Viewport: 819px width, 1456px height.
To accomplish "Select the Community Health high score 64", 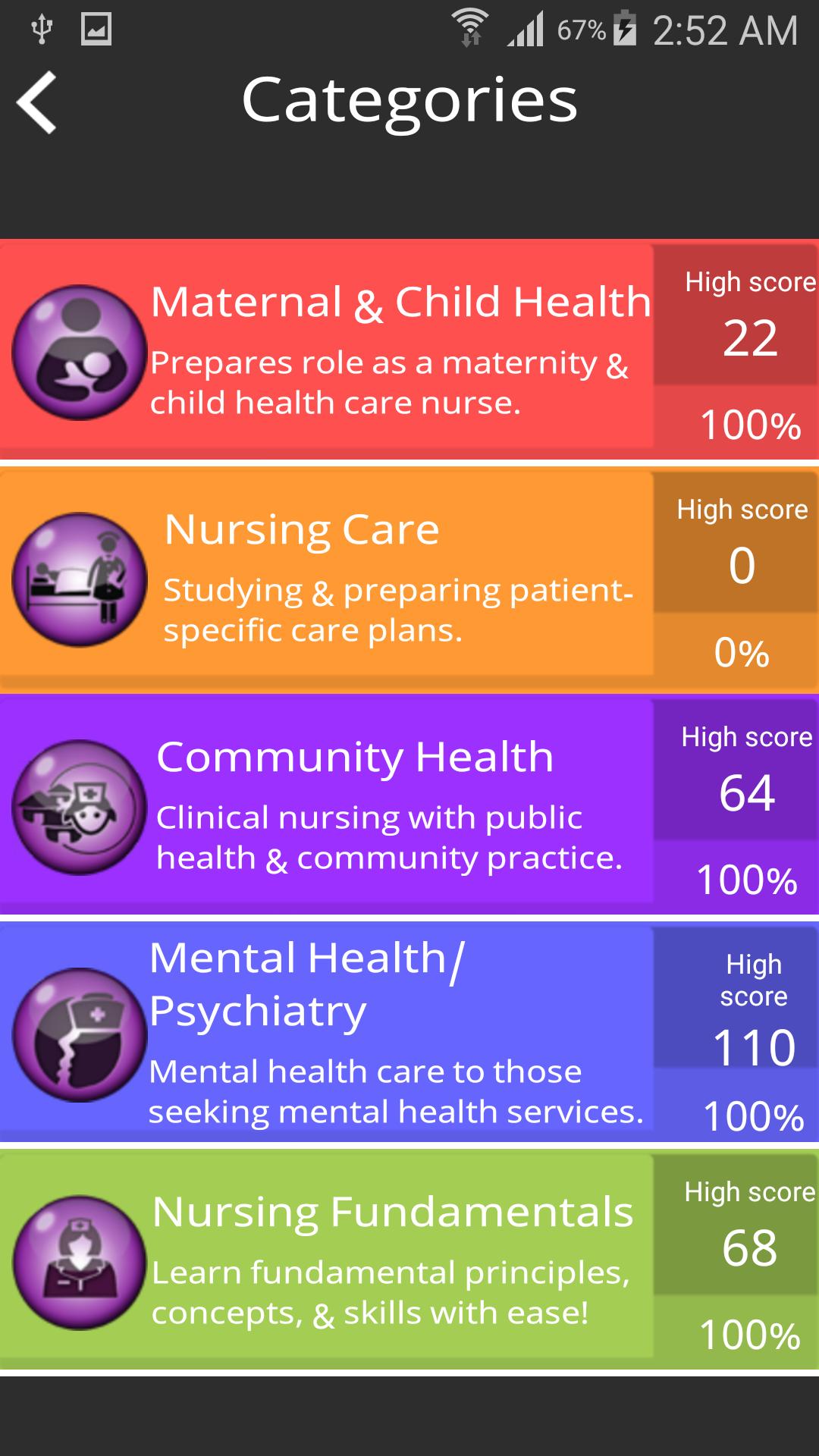I will [747, 795].
